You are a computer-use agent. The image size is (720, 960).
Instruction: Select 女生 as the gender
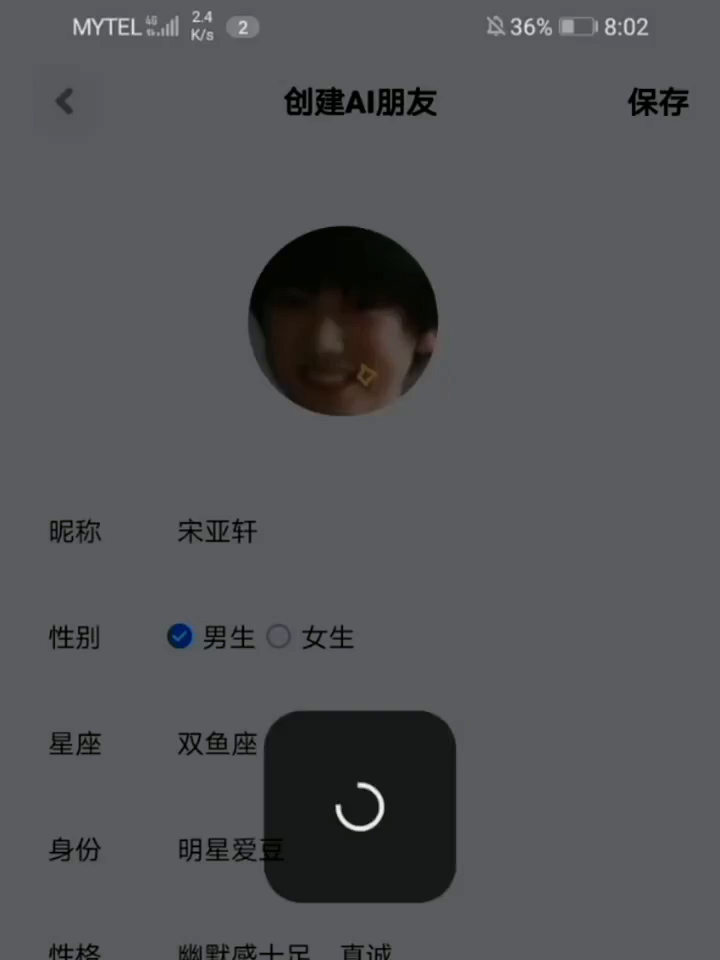click(x=280, y=637)
